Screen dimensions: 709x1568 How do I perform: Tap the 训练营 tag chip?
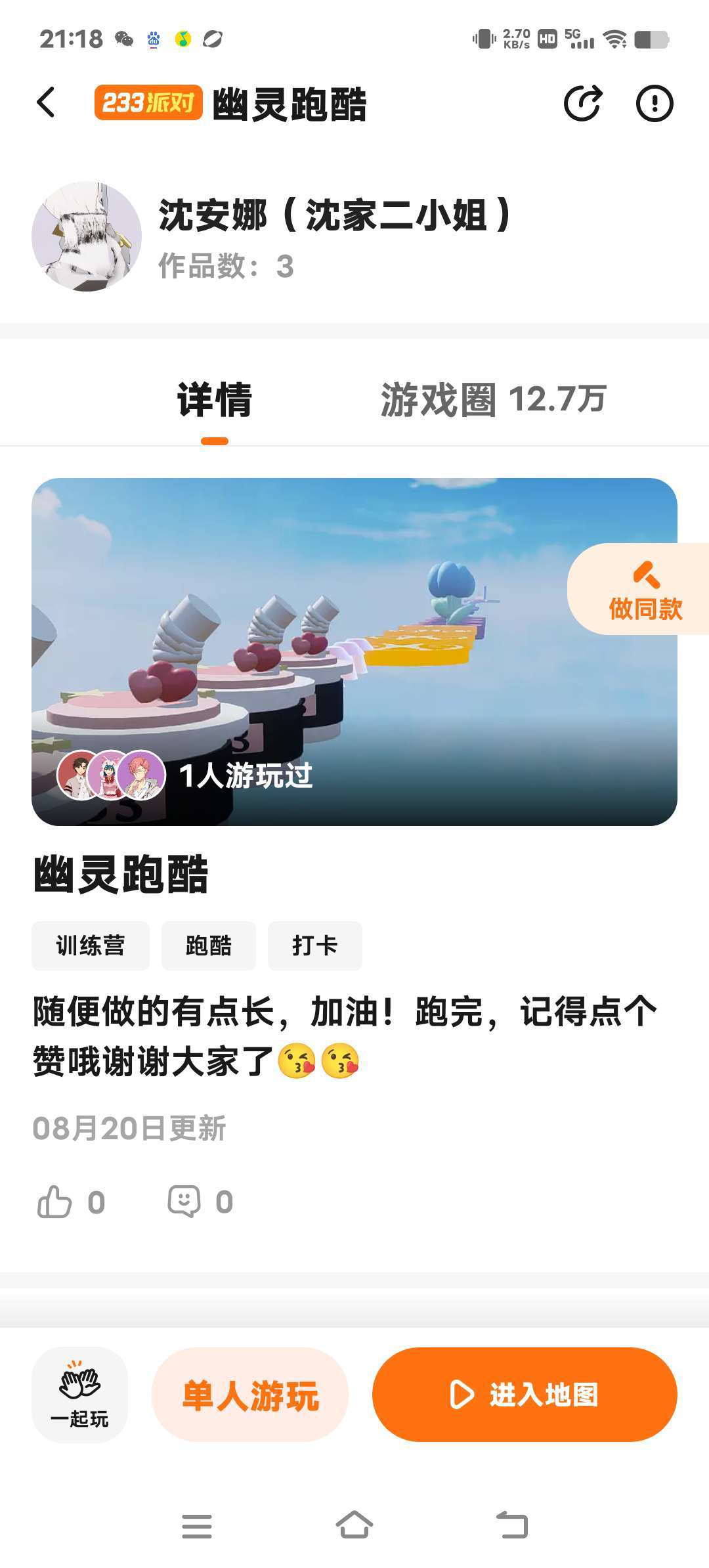(91, 946)
